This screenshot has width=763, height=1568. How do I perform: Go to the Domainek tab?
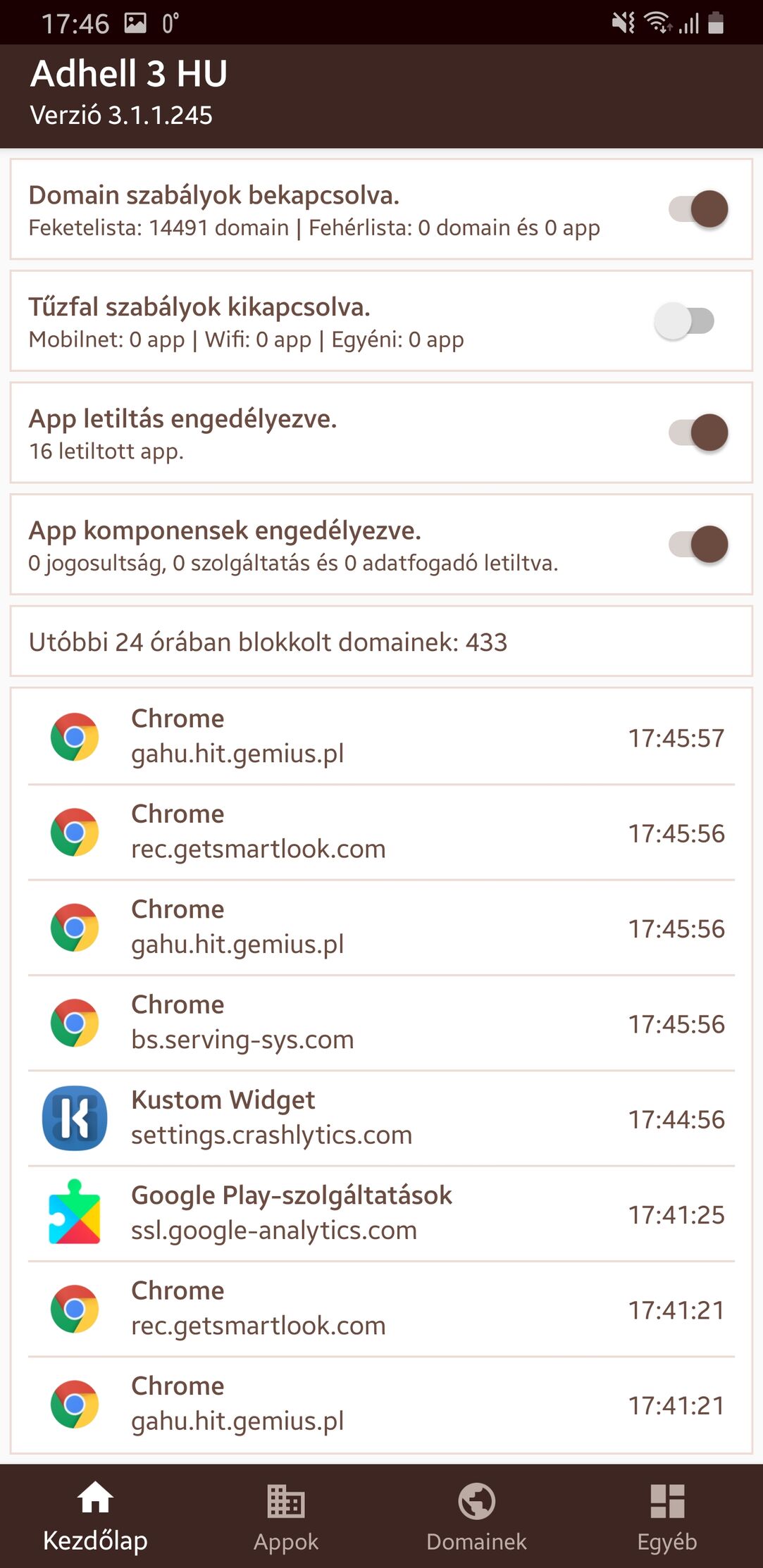click(x=476, y=1516)
